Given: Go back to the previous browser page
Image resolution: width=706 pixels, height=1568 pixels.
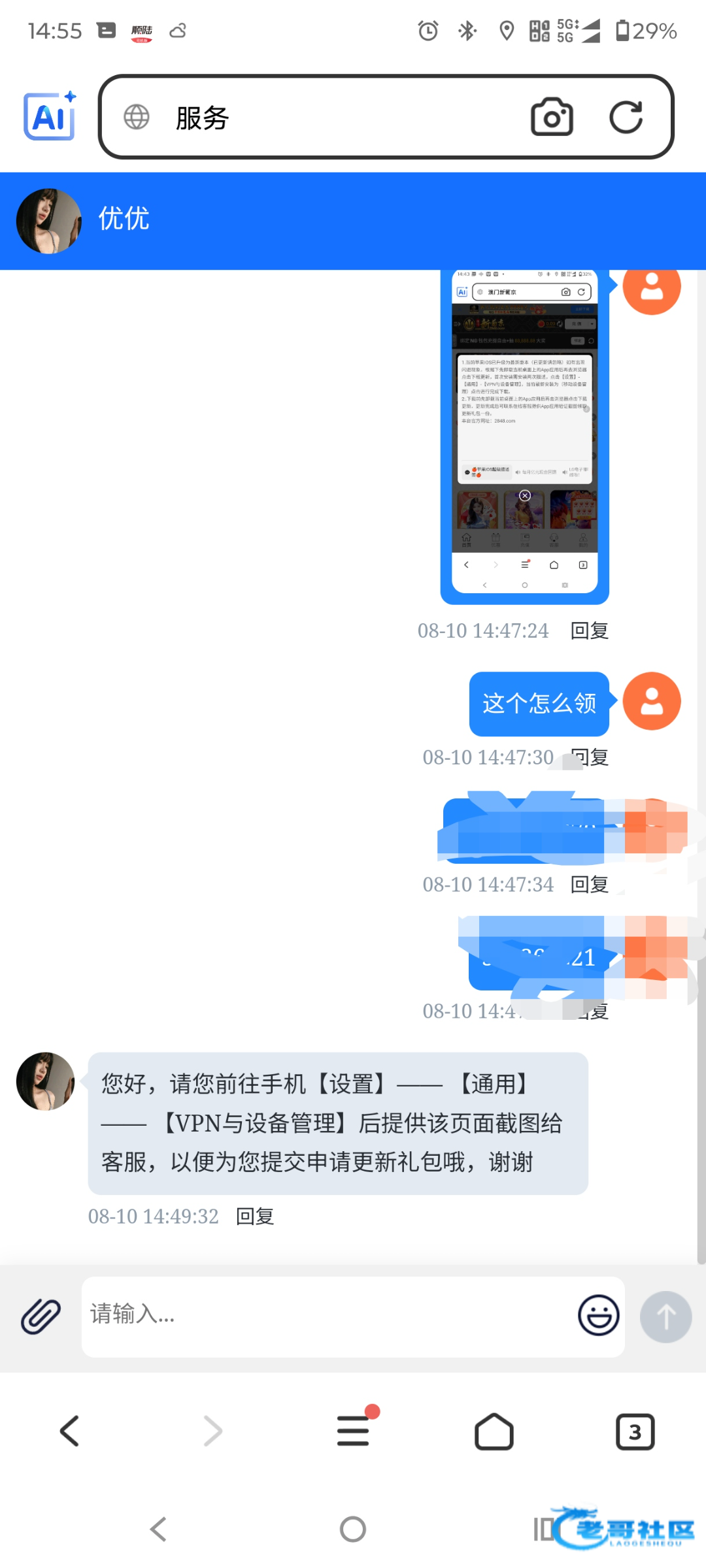Looking at the screenshot, I should (69, 1431).
